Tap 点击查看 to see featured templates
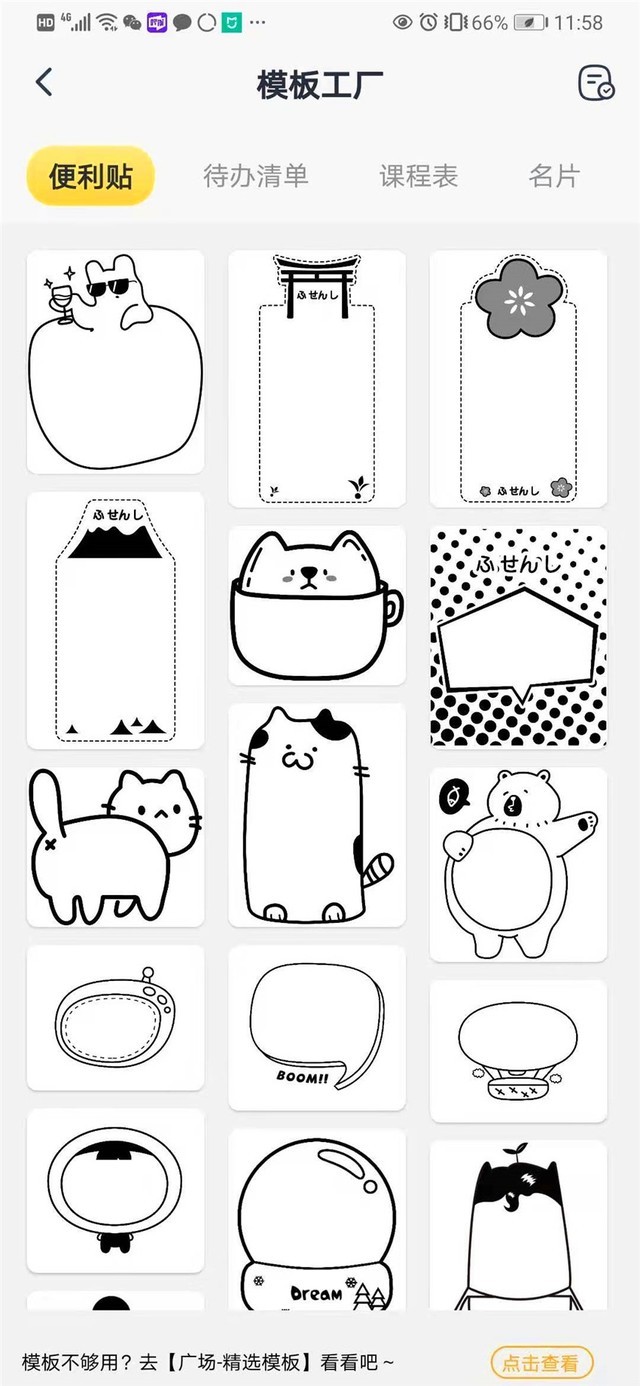The image size is (640, 1386). tap(541, 1362)
